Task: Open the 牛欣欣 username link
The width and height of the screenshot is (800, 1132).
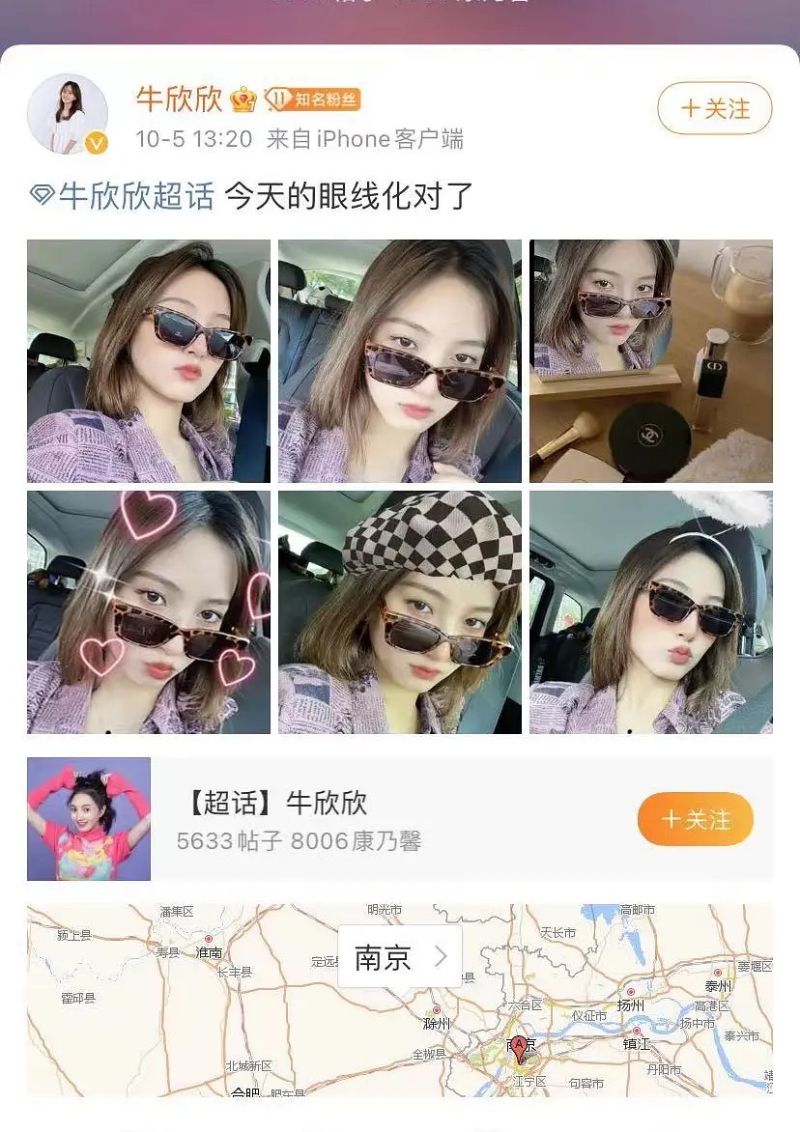Action: tap(179, 99)
